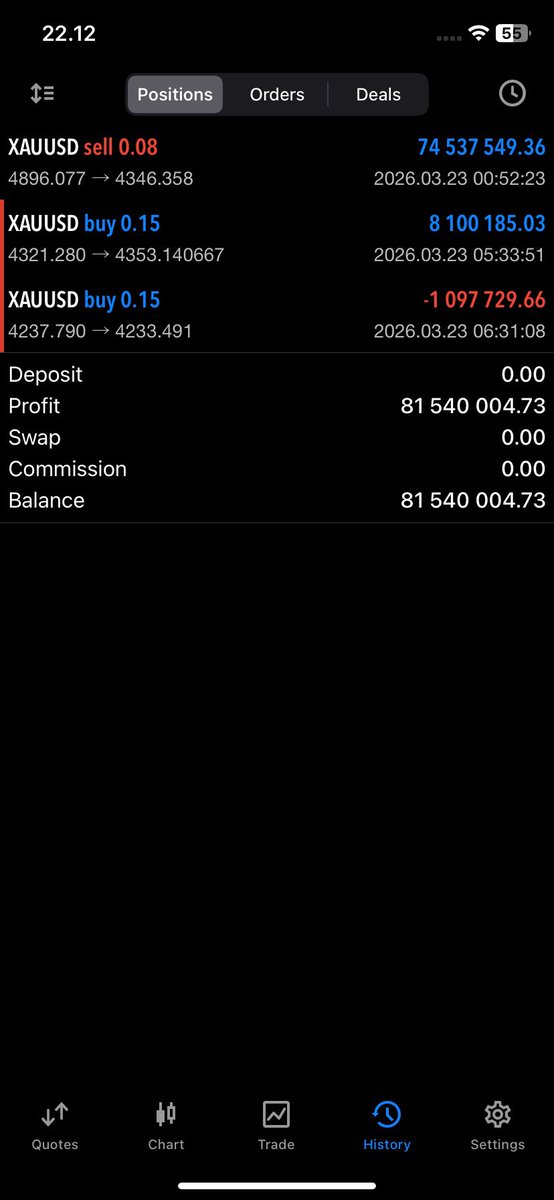Expand the XAUUSD buy at 4321.280
The height and width of the screenshot is (1200, 554).
coord(277,238)
